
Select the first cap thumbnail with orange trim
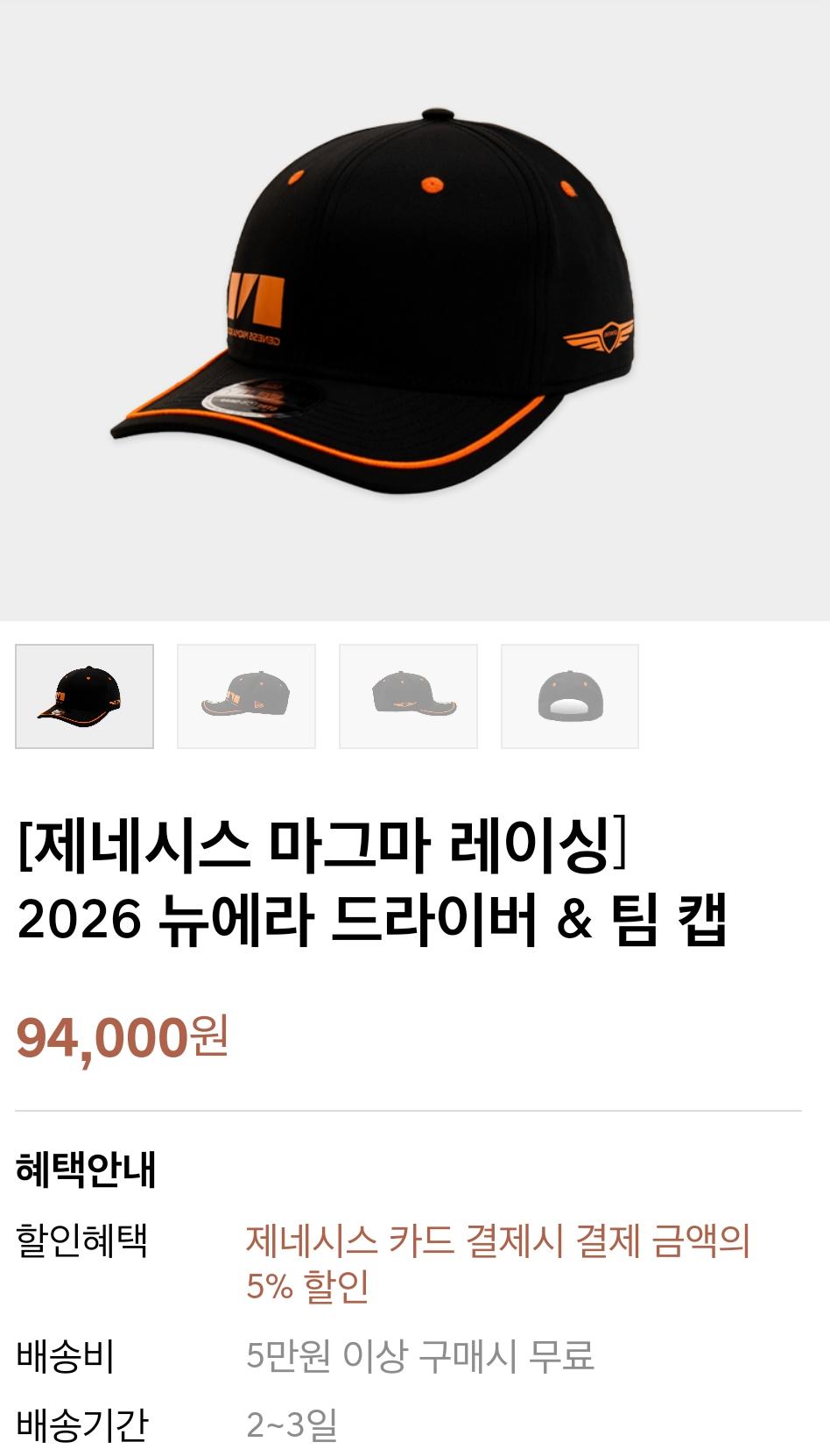click(x=85, y=696)
